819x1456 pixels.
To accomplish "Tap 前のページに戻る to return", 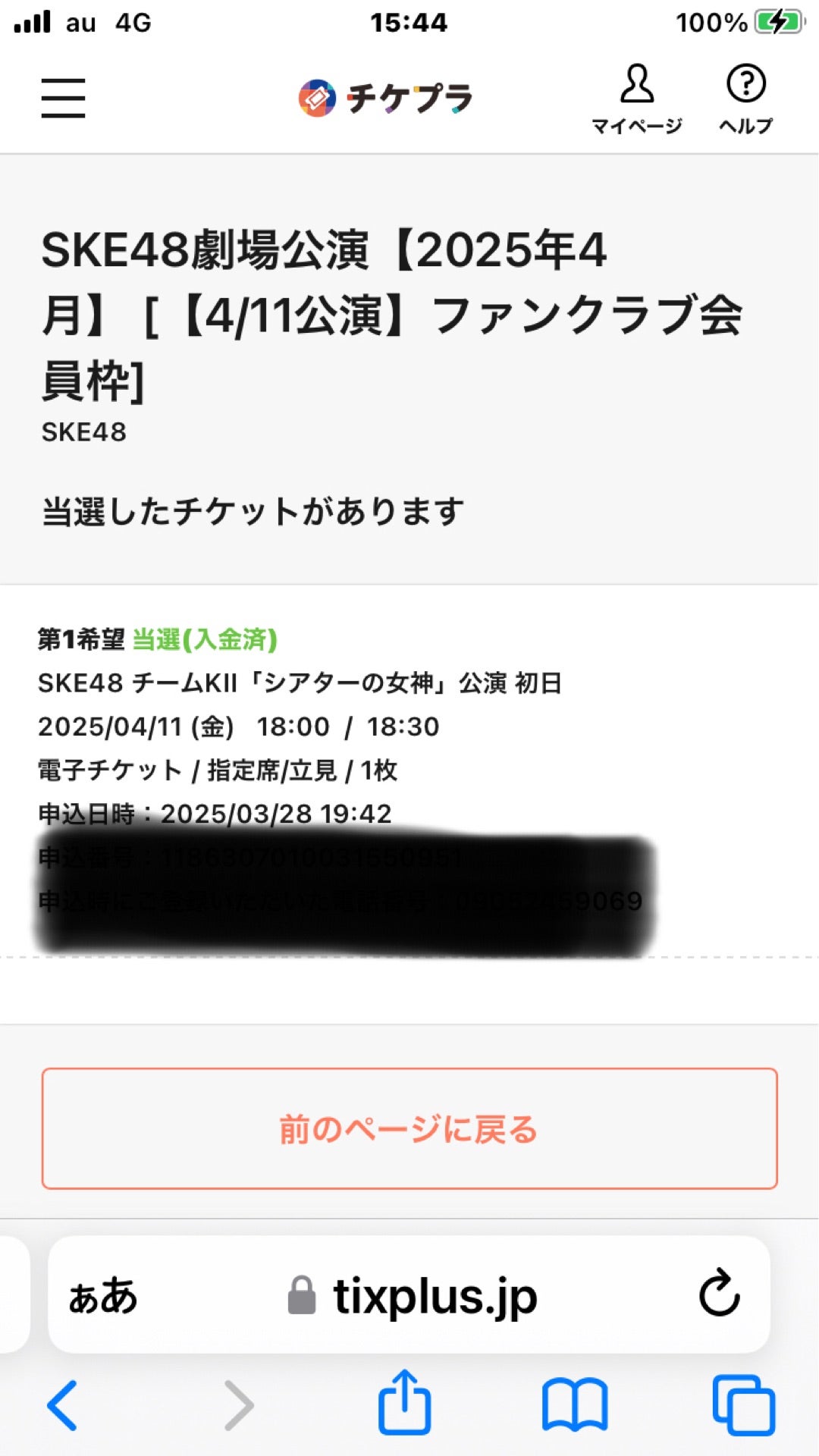I will pyautogui.click(x=409, y=1129).
